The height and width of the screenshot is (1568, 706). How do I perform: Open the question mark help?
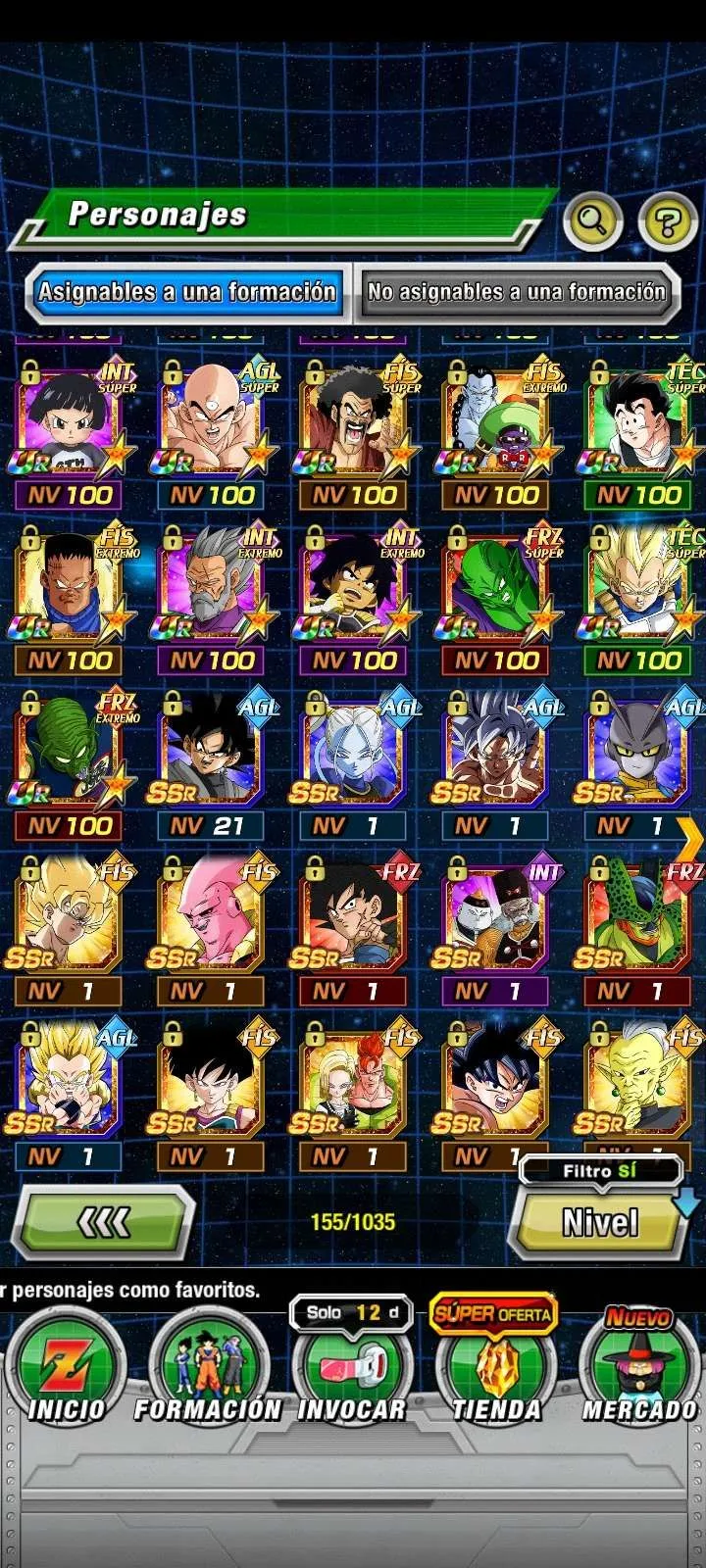[x=667, y=221]
